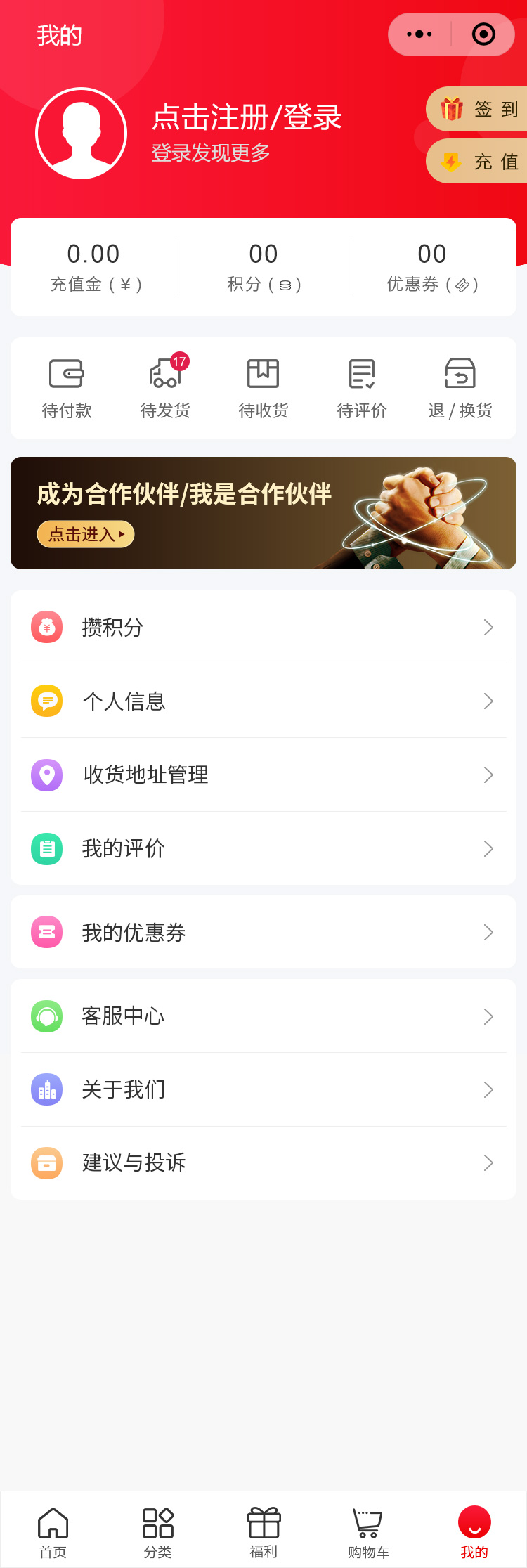The image size is (527, 1568).
Task: Tap 点击注册/登录 to sign in
Action: pos(247,117)
